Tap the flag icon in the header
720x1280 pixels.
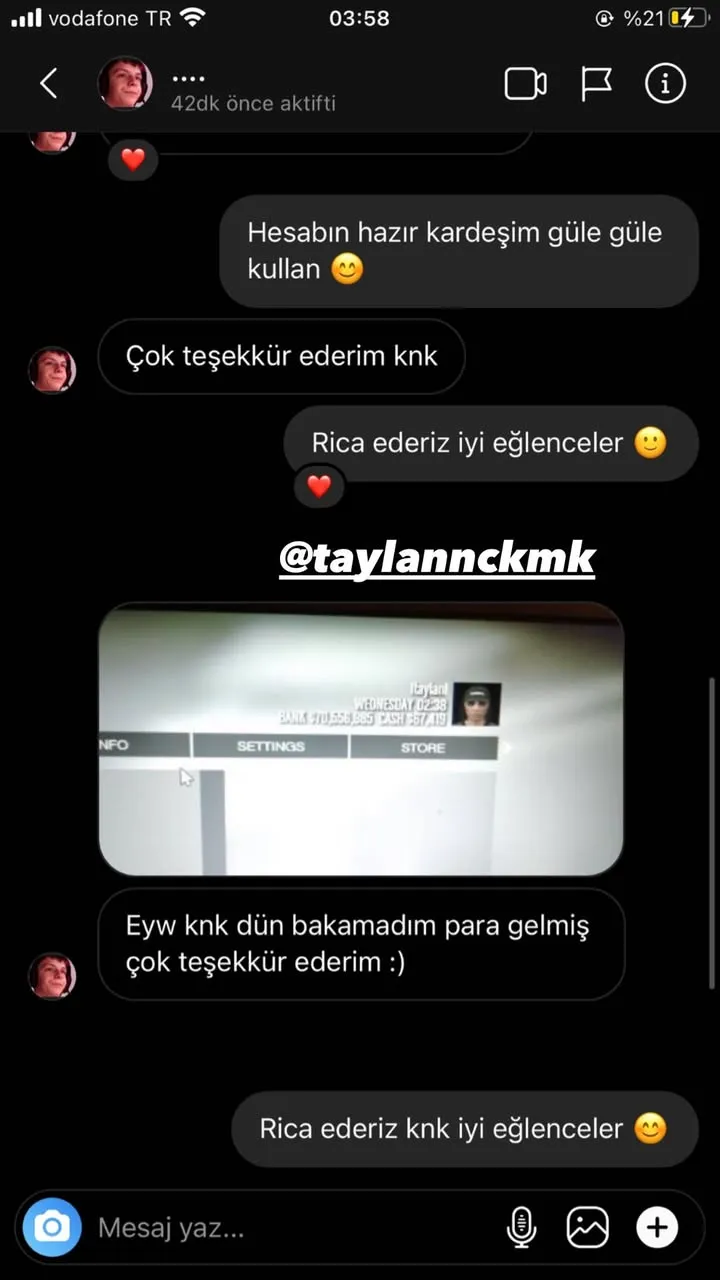(596, 84)
